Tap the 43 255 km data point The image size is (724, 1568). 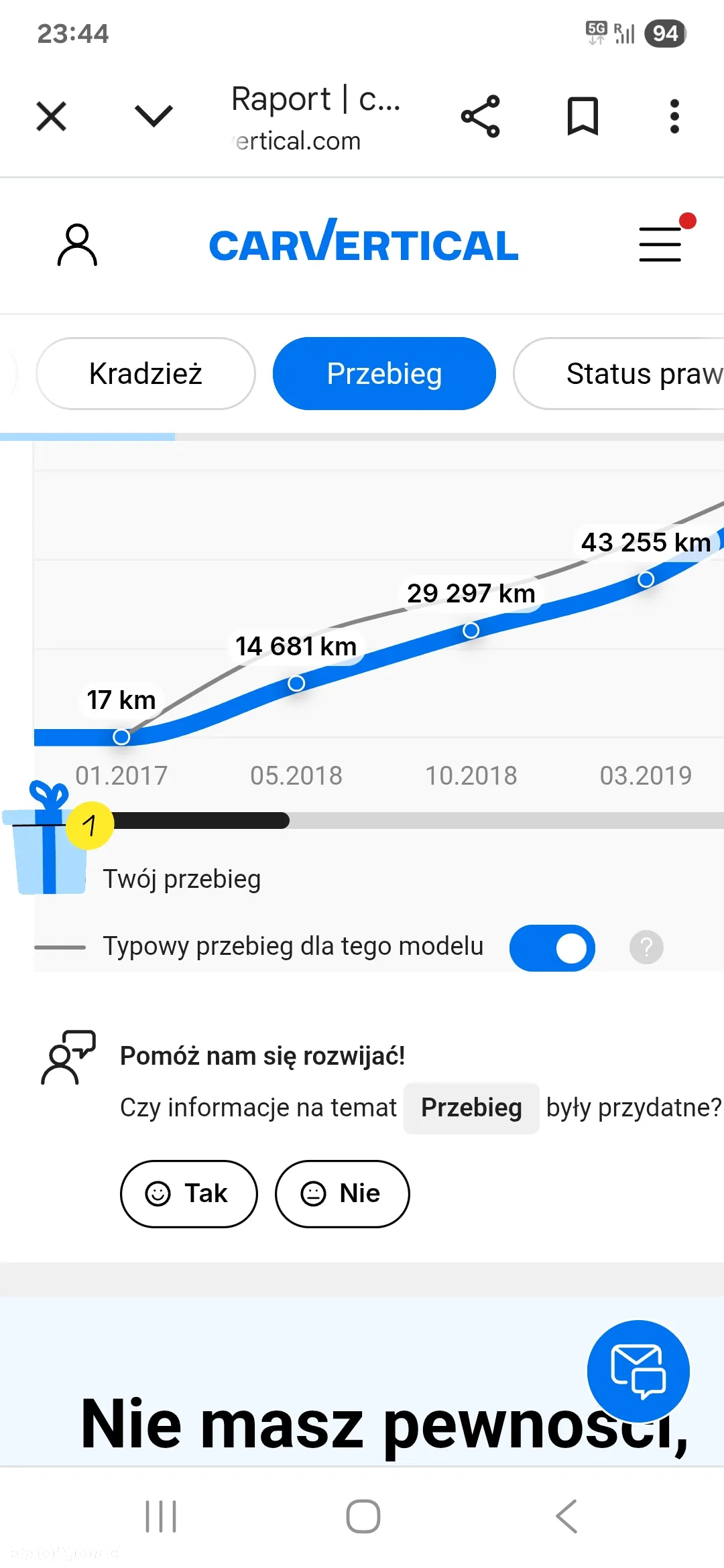click(646, 580)
